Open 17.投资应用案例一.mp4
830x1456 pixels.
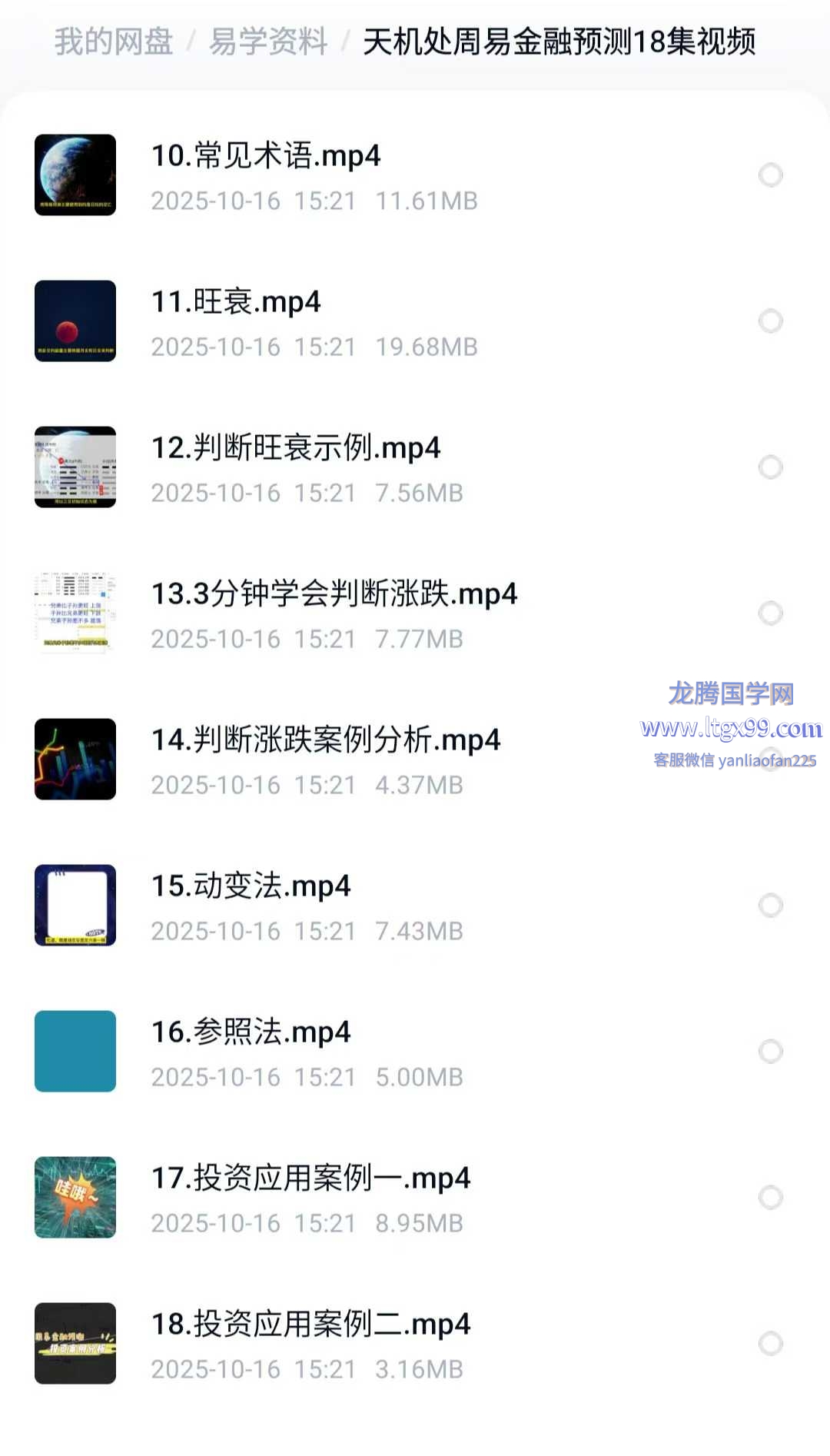tap(310, 1178)
